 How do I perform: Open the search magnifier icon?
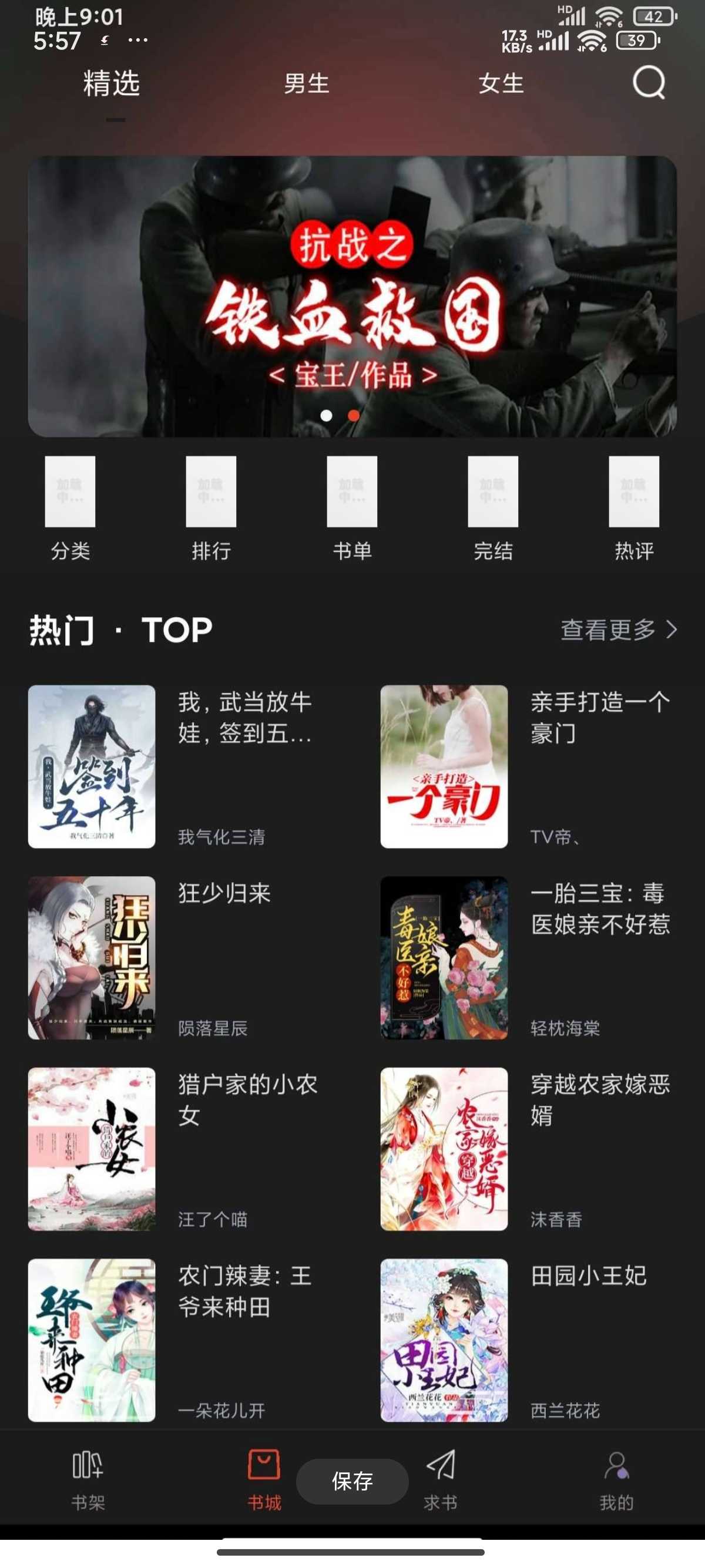click(x=649, y=82)
